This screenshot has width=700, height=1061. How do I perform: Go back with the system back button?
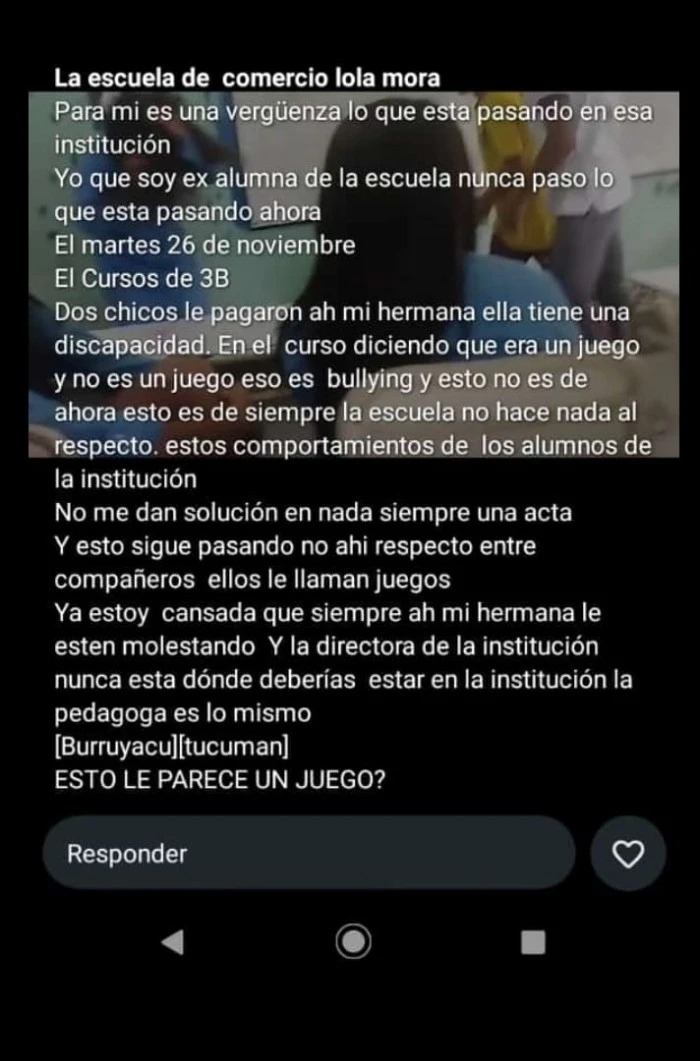tap(172, 941)
